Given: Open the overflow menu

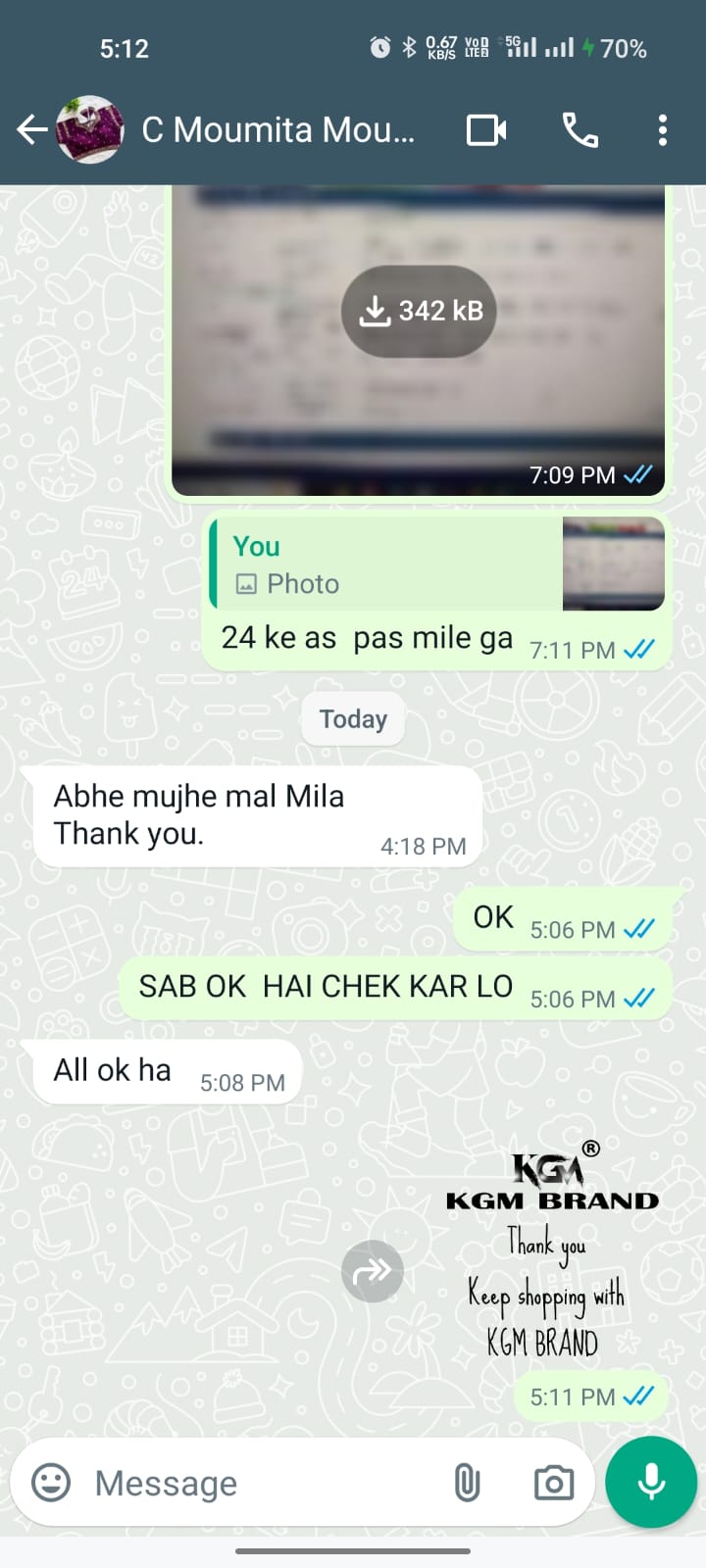Looking at the screenshot, I should [663, 129].
